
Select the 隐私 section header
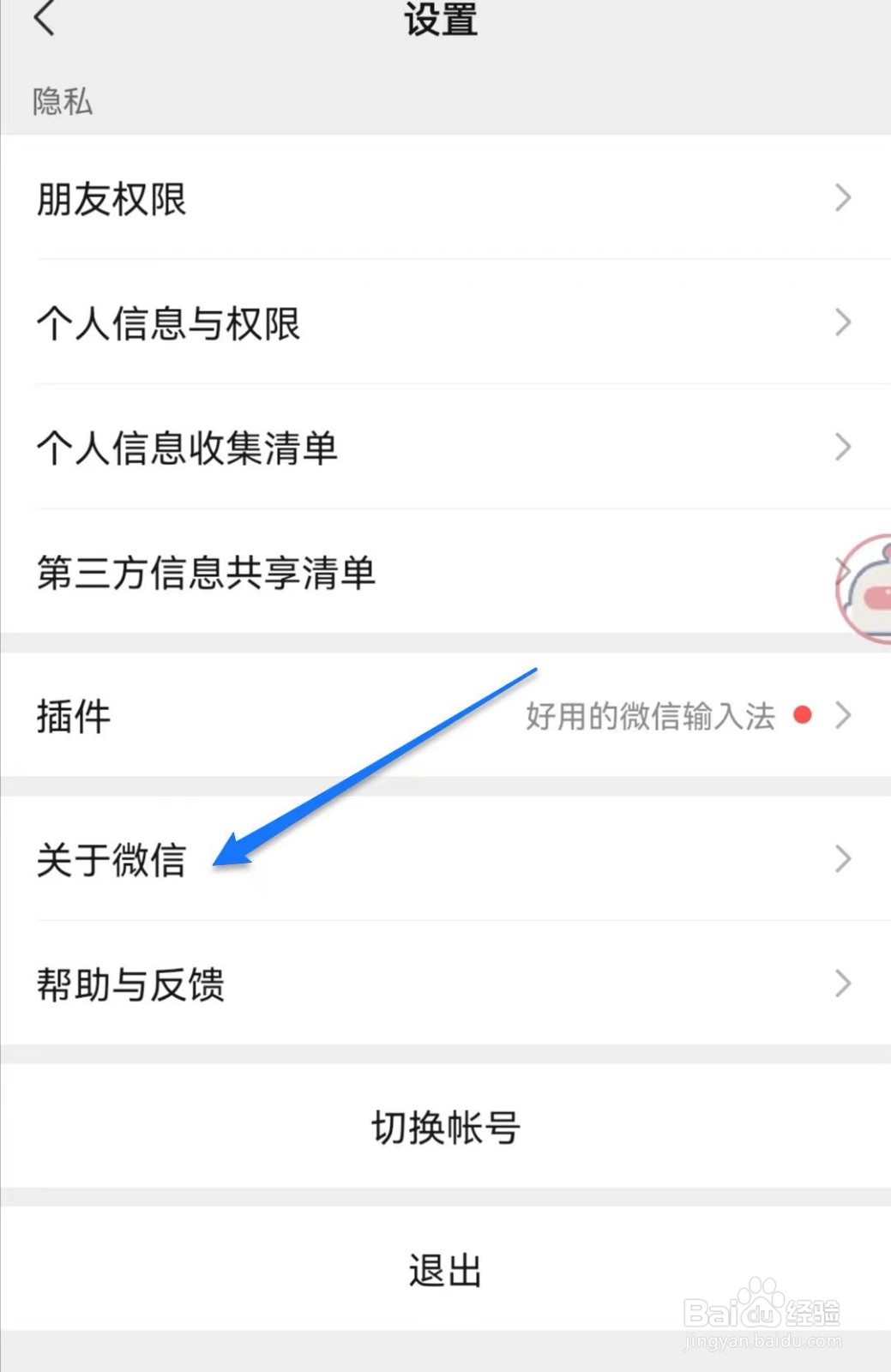pyautogui.click(x=63, y=103)
